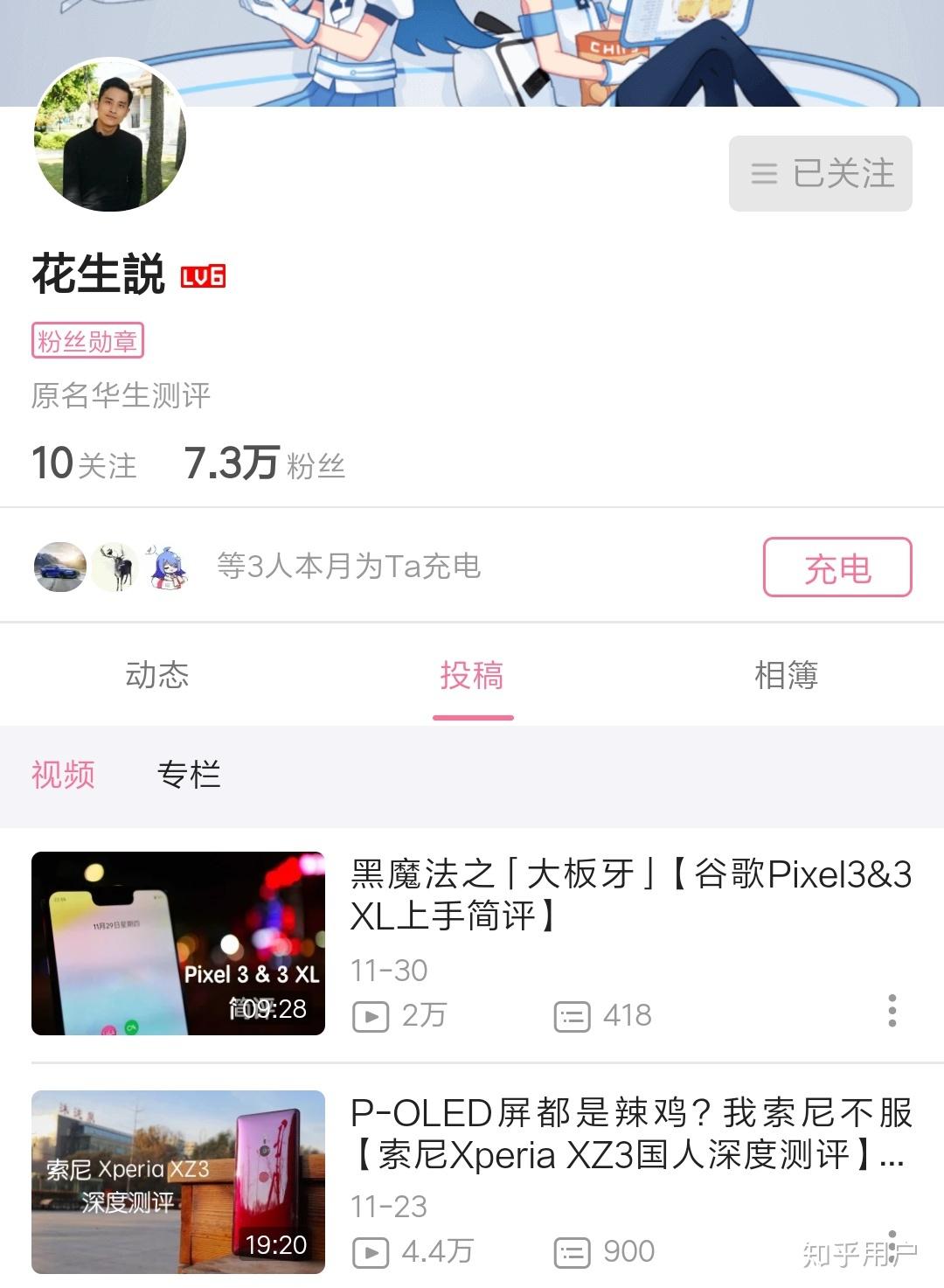
Task: Open the LV6 level badge
Action: [x=203, y=276]
